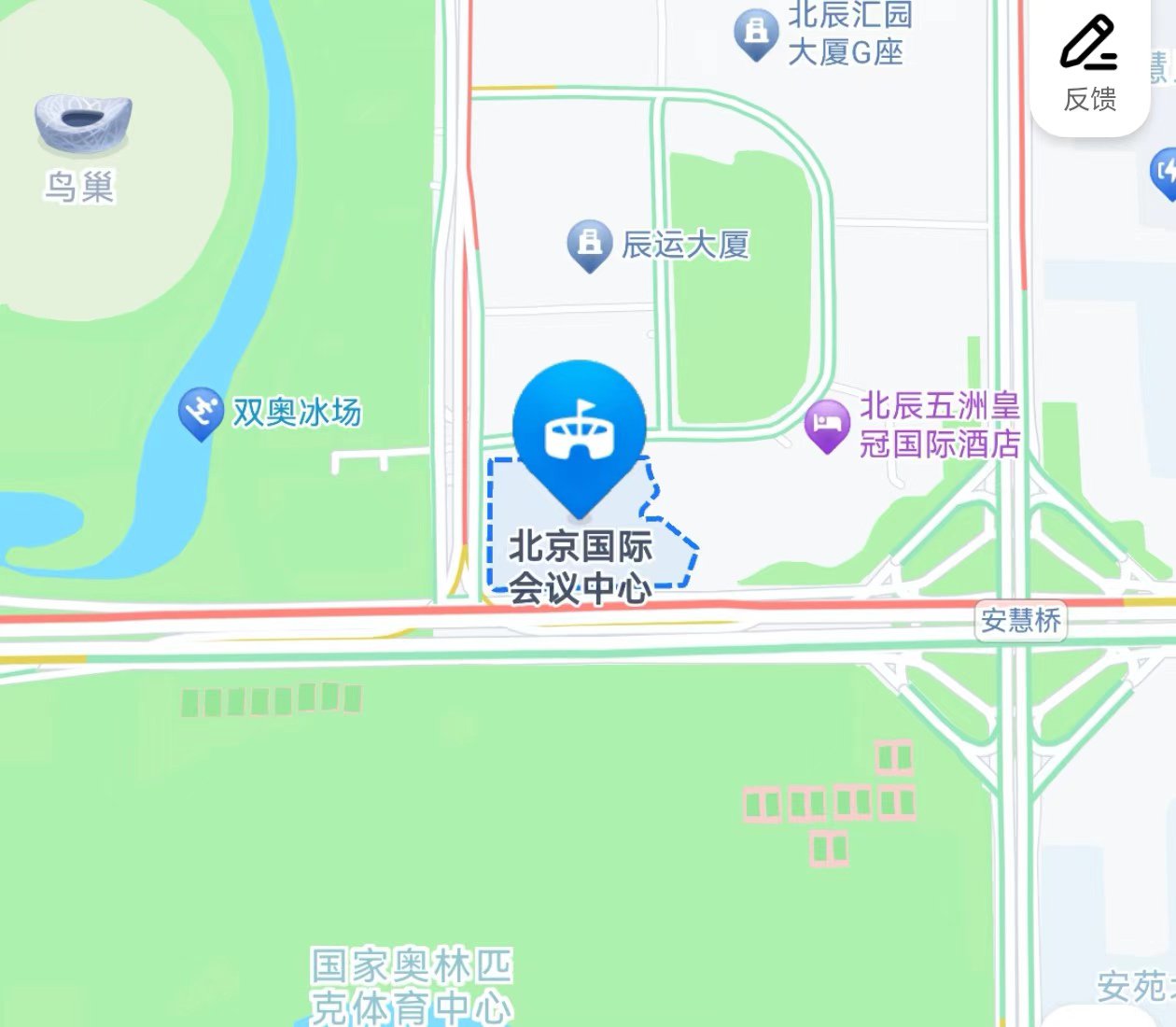1176x1027 pixels.
Task: Tap the charging station marker
Action: (x=1165, y=173)
